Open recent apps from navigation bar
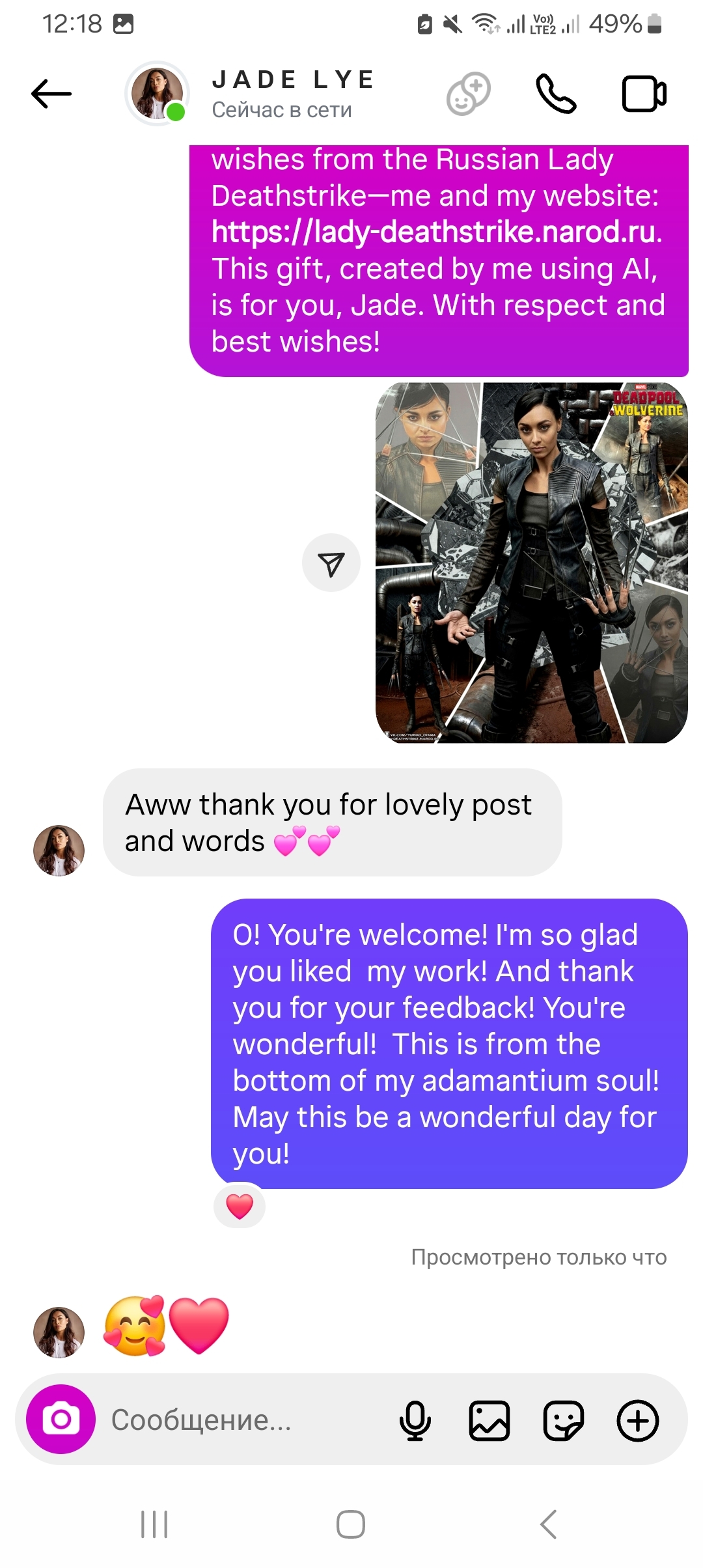Screen dimensions: 703x1568 pos(155,1524)
